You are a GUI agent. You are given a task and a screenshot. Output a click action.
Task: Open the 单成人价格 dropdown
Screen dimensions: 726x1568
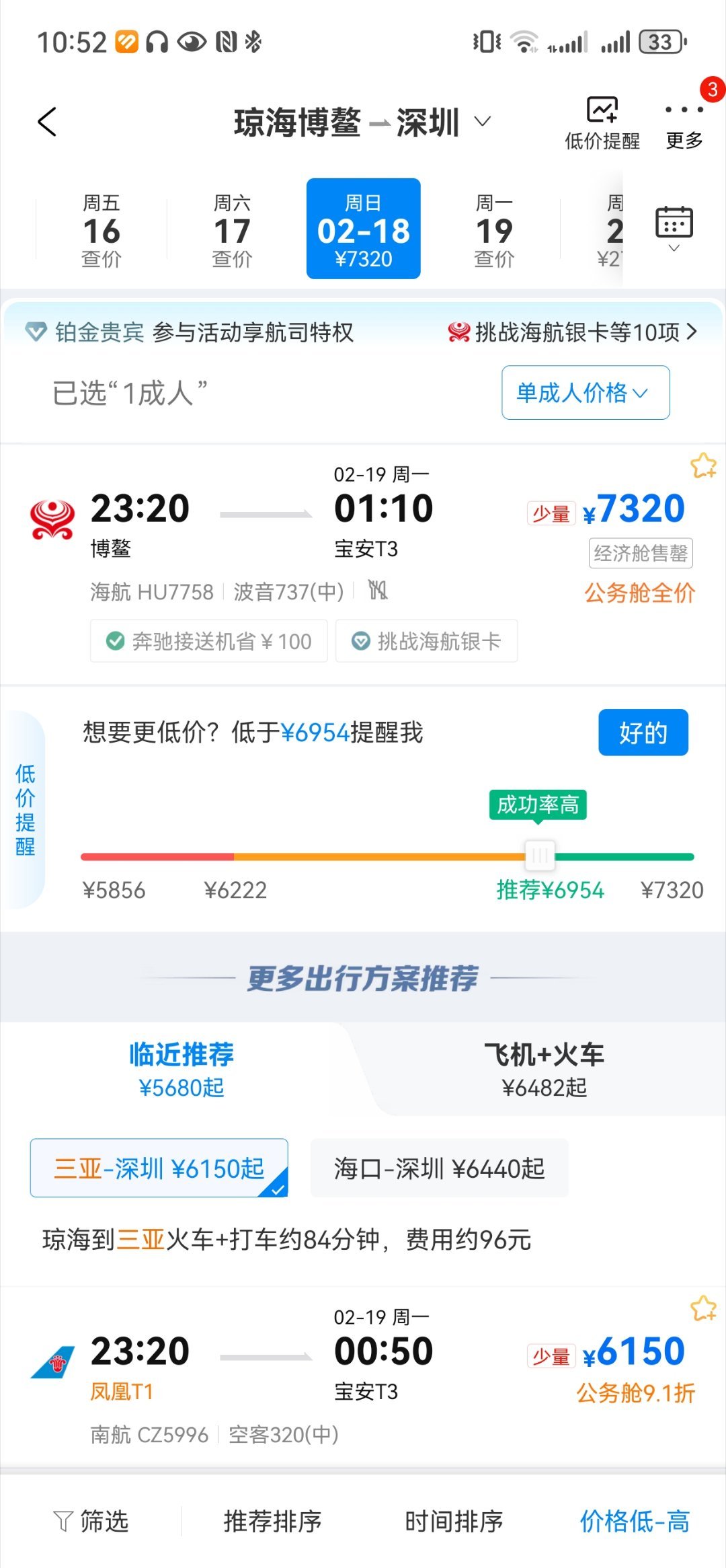tap(585, 393)
